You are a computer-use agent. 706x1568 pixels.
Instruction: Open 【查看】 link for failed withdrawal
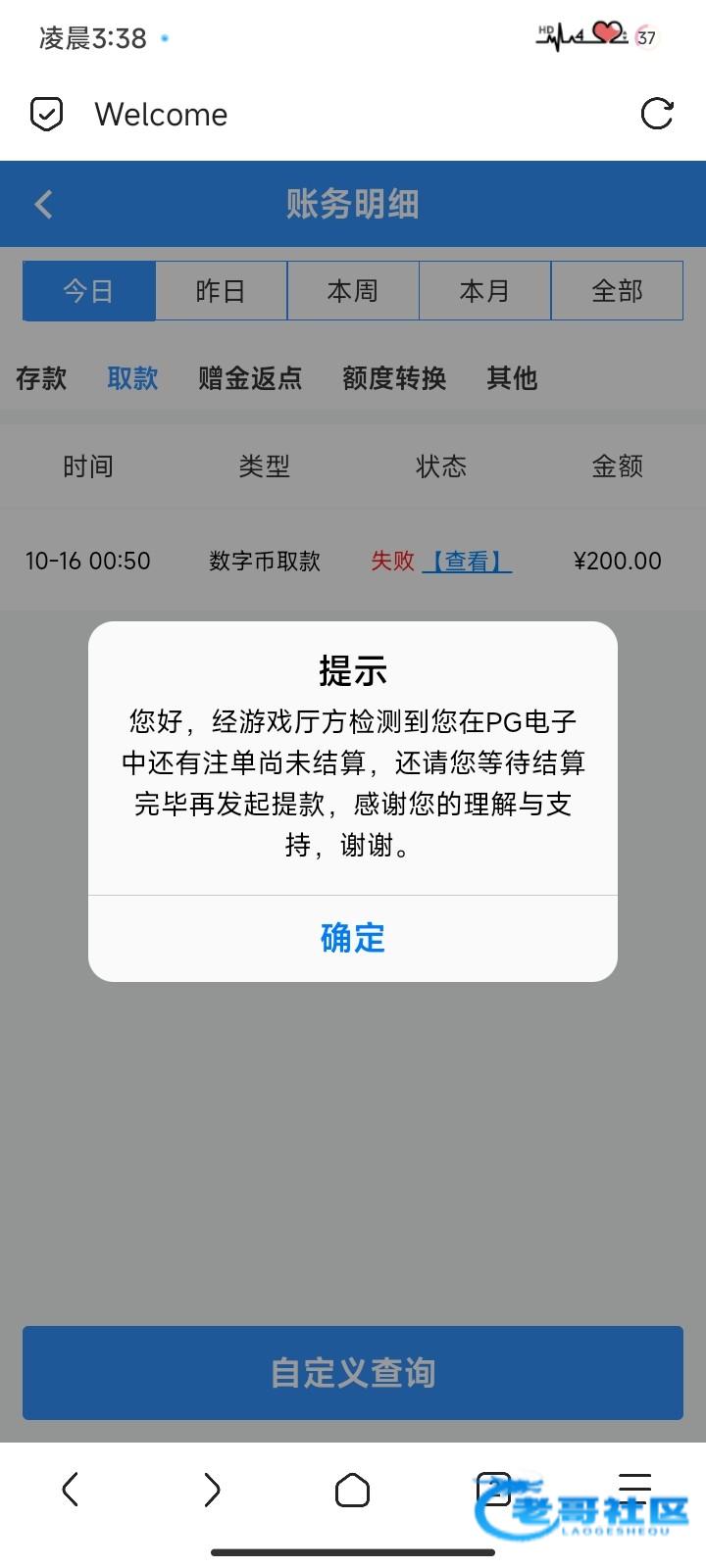coord(467,562)
